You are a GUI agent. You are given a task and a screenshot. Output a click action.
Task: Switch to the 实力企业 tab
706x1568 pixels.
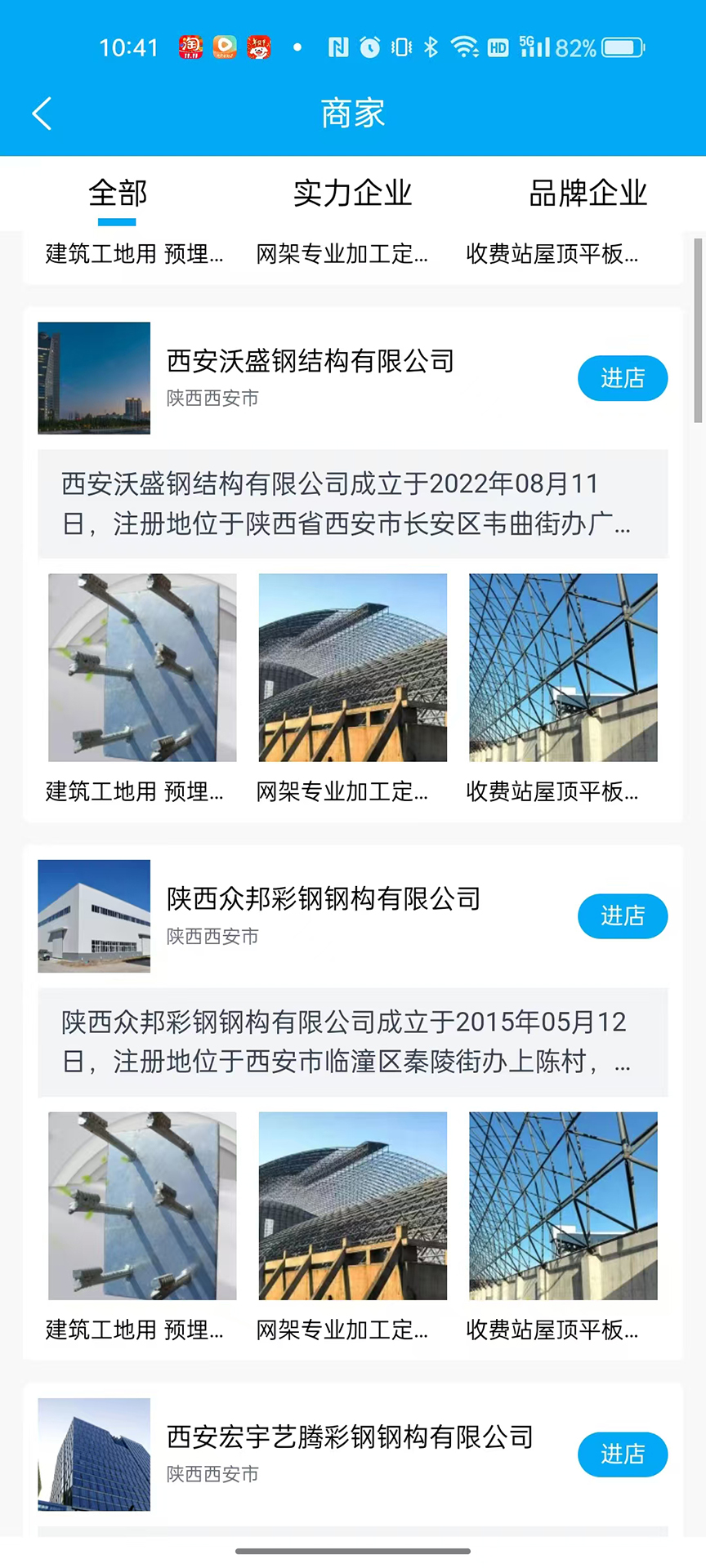click(351, 194)
